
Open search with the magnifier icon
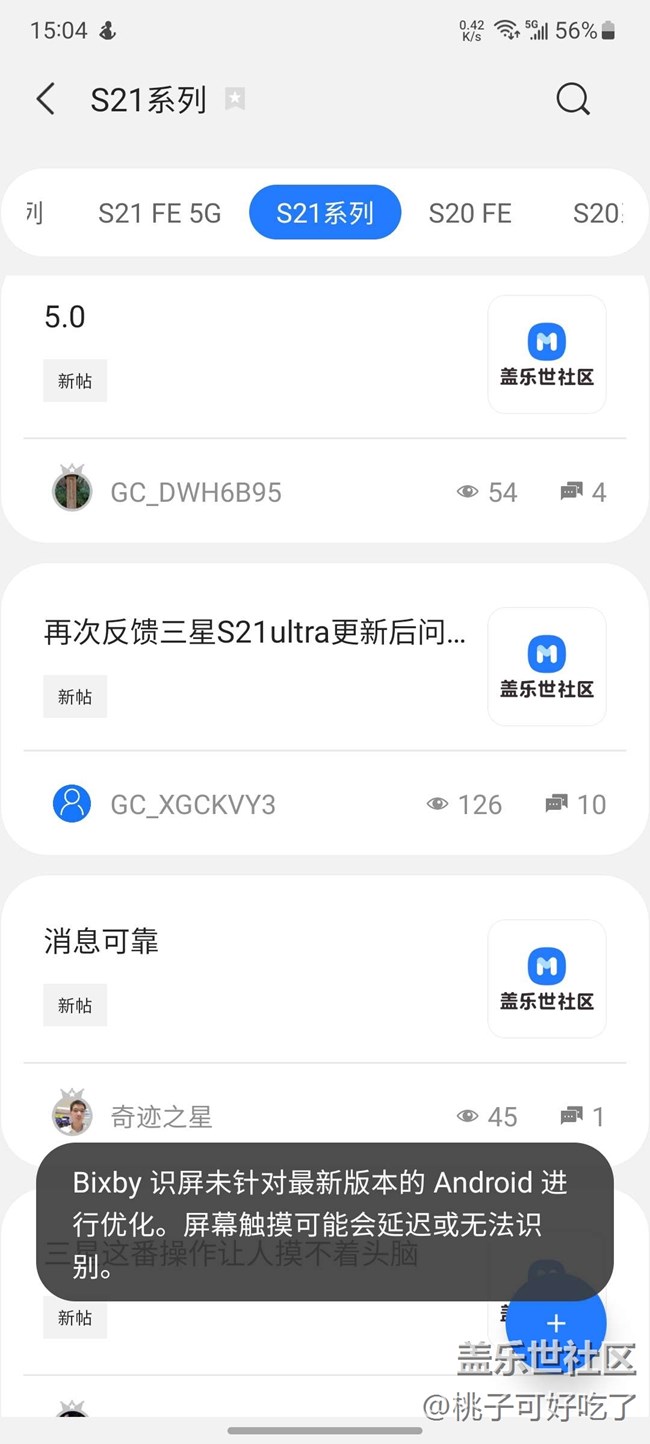tap(573, 99)
